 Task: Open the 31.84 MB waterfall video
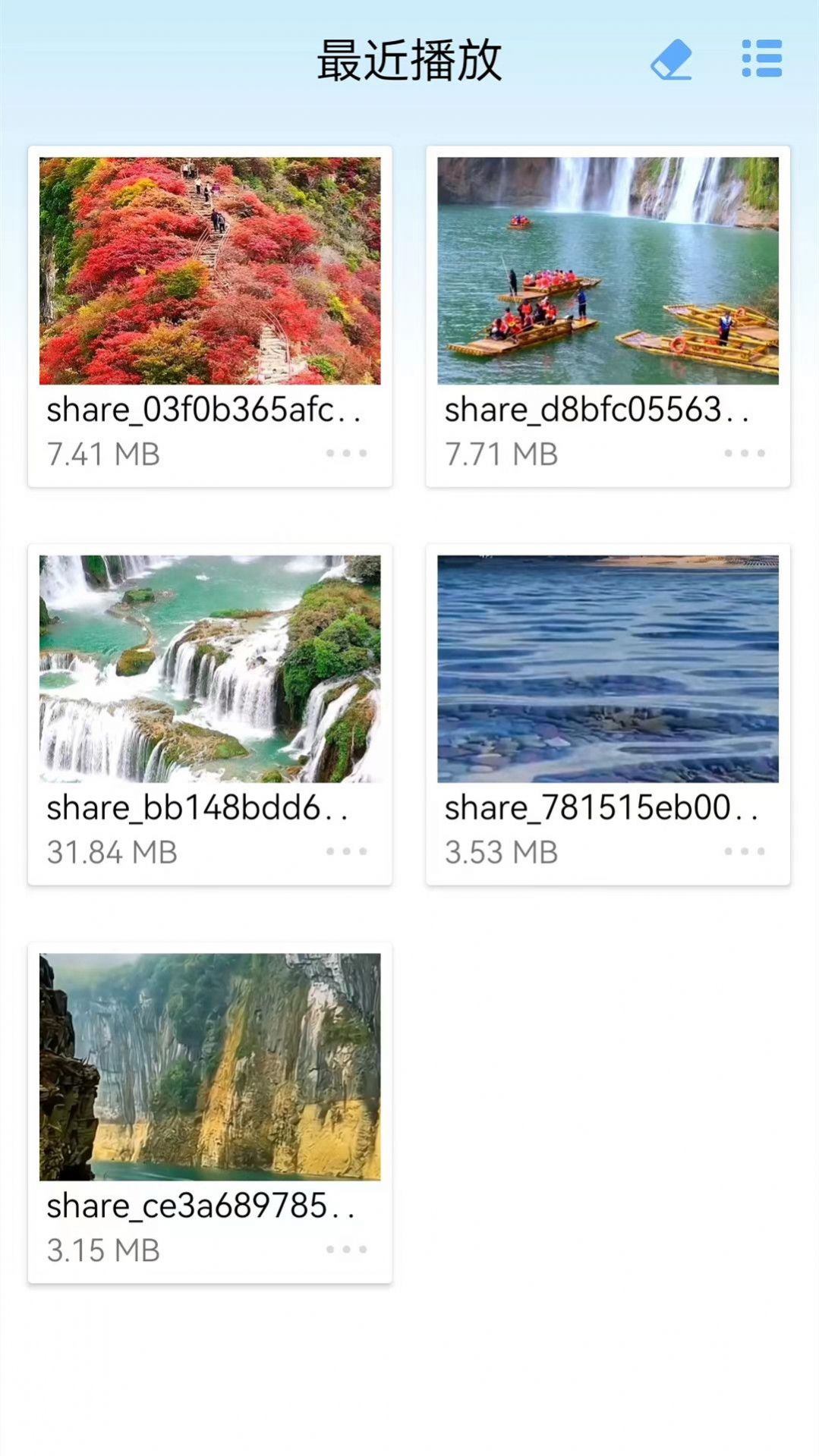point(209,668)
